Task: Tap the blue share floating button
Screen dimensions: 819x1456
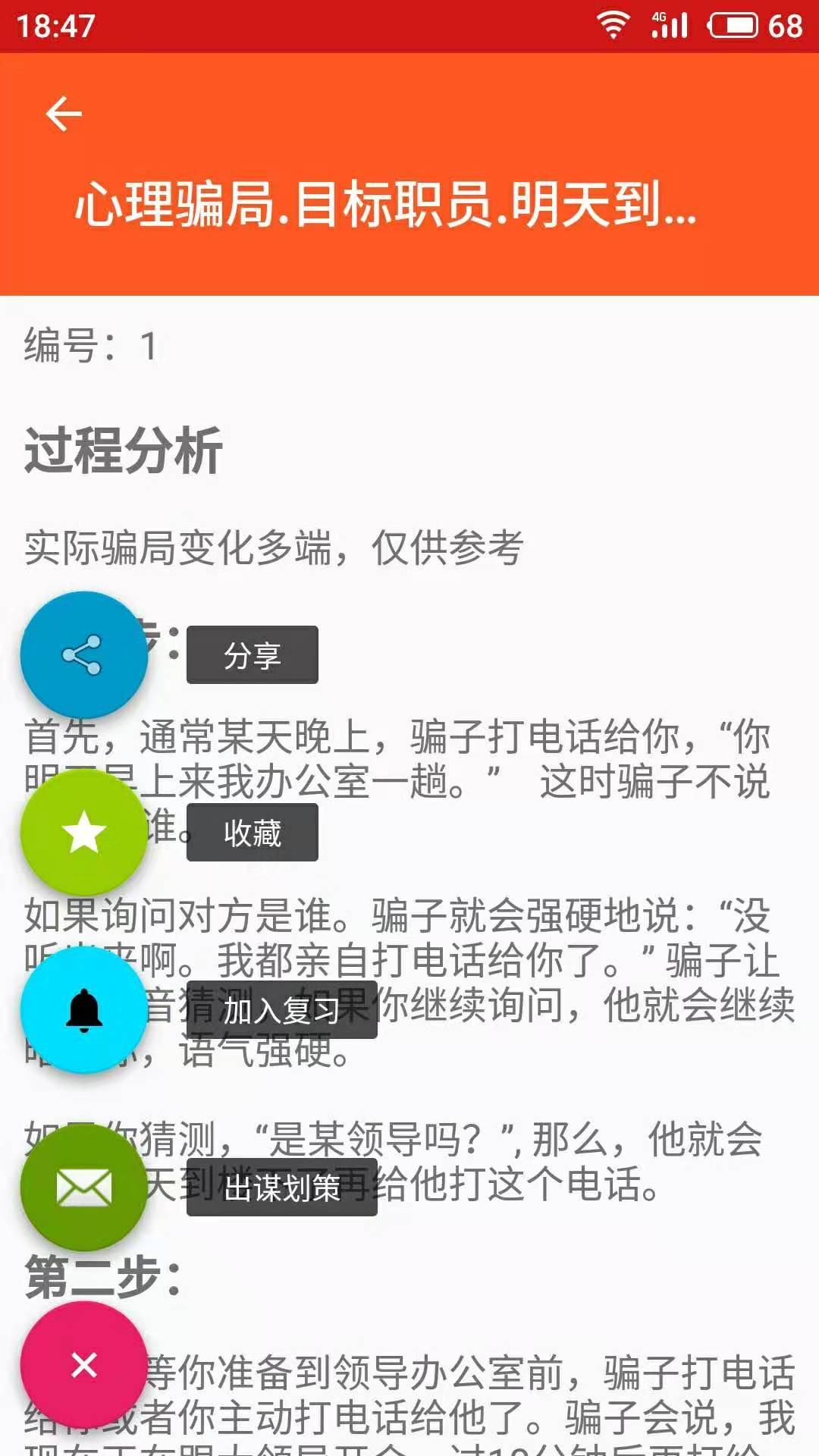Action: [83, 654]
